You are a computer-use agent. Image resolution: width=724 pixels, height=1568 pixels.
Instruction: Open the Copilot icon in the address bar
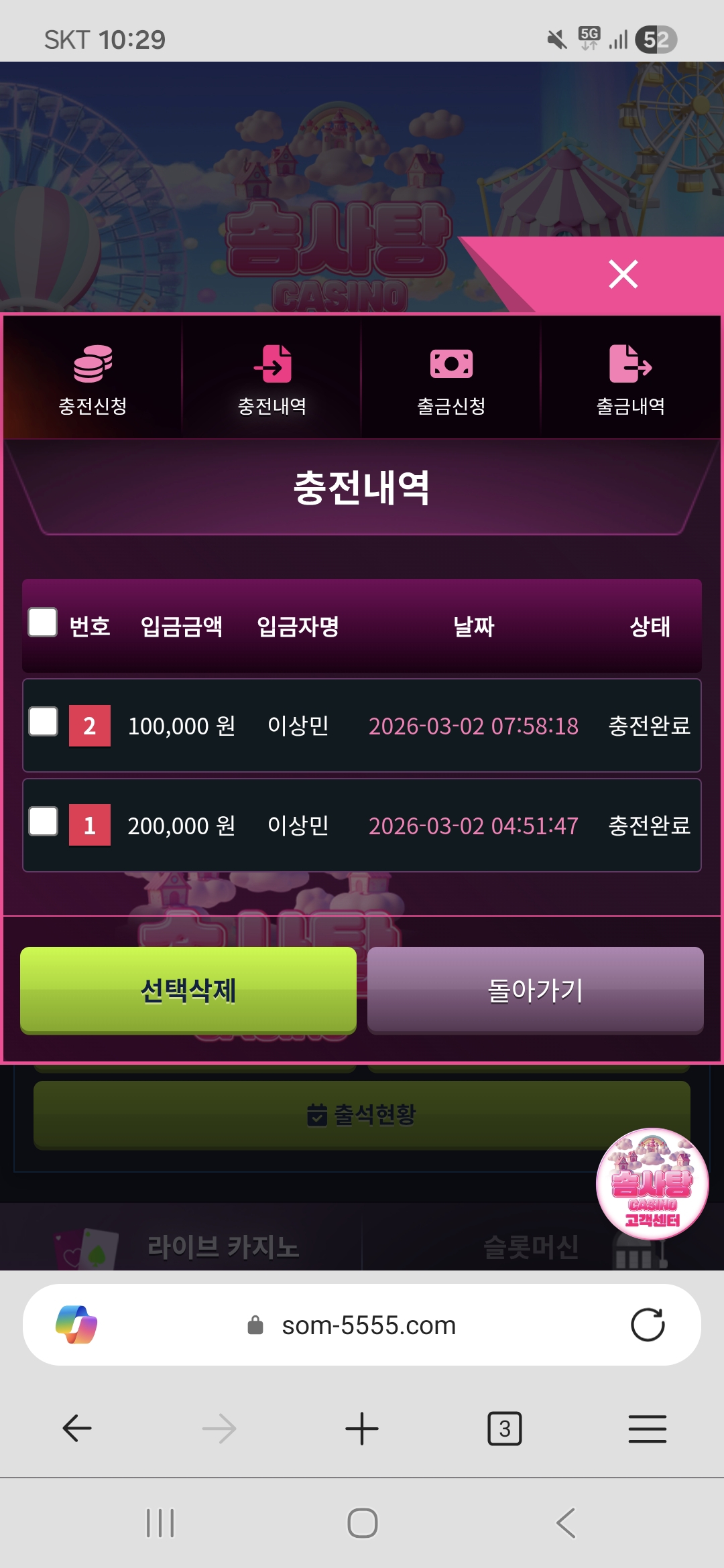click(76, 1325)
